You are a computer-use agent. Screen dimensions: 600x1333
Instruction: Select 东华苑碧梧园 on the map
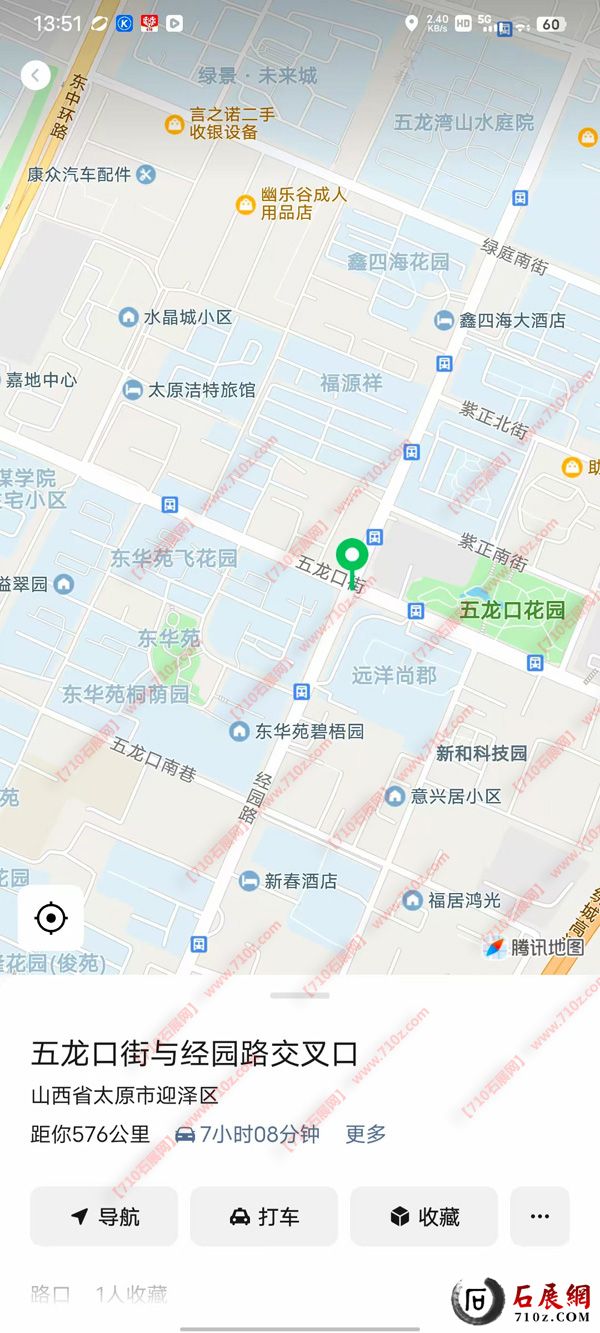[297, 731]
